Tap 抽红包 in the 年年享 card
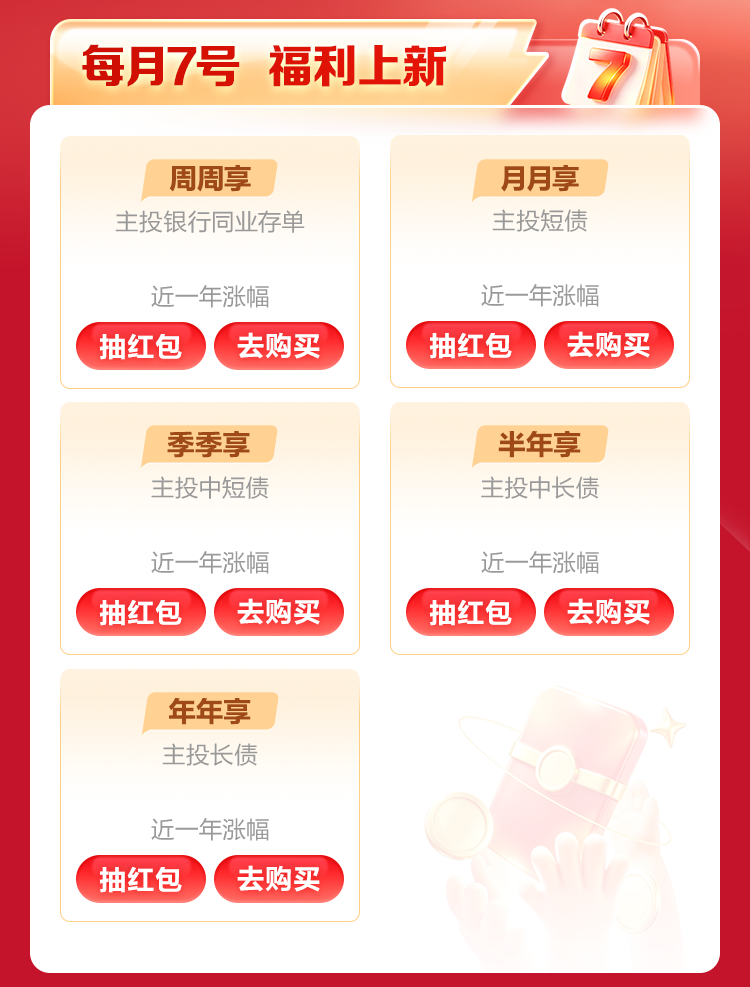This screenshot has height=987, width=750. (x=141, y=879)
